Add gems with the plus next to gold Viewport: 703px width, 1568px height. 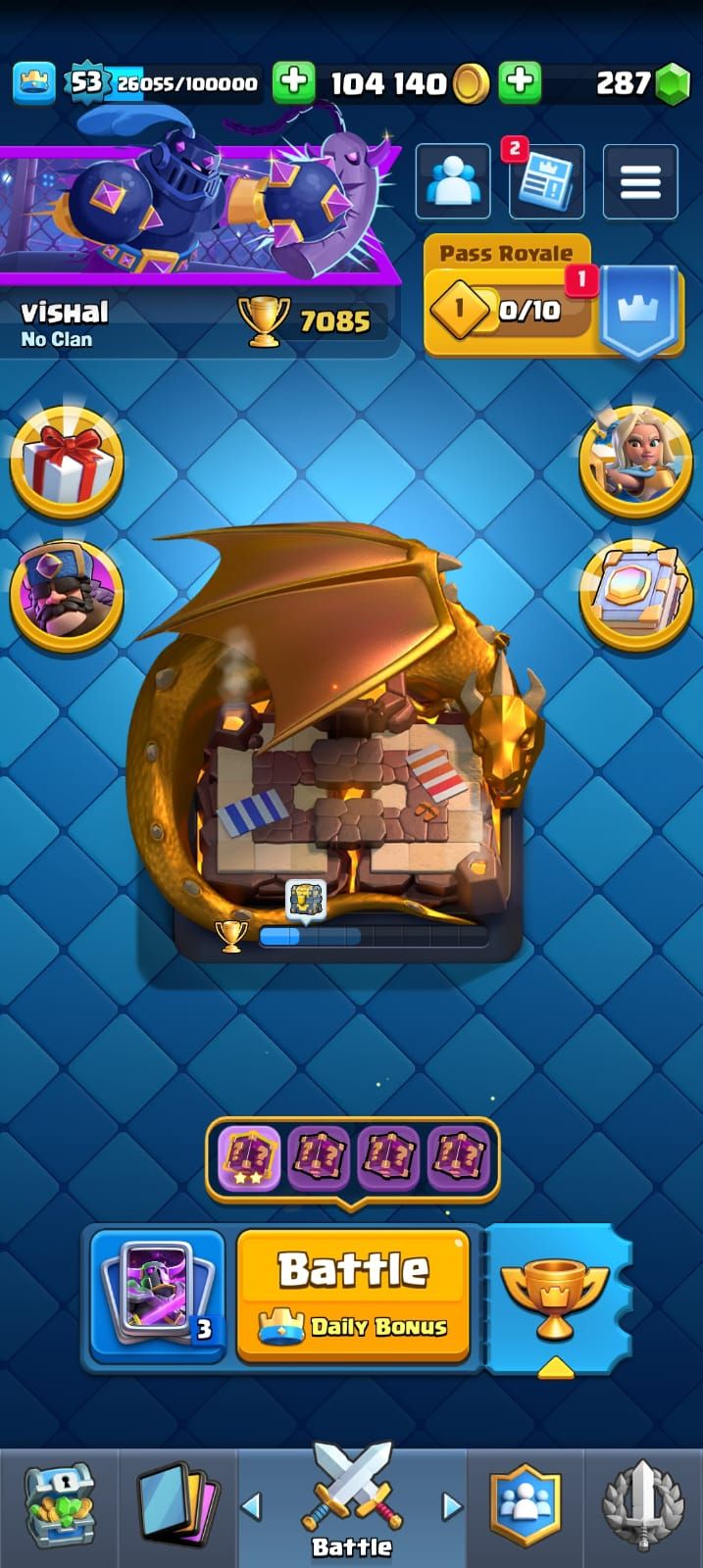click(521, 82)
